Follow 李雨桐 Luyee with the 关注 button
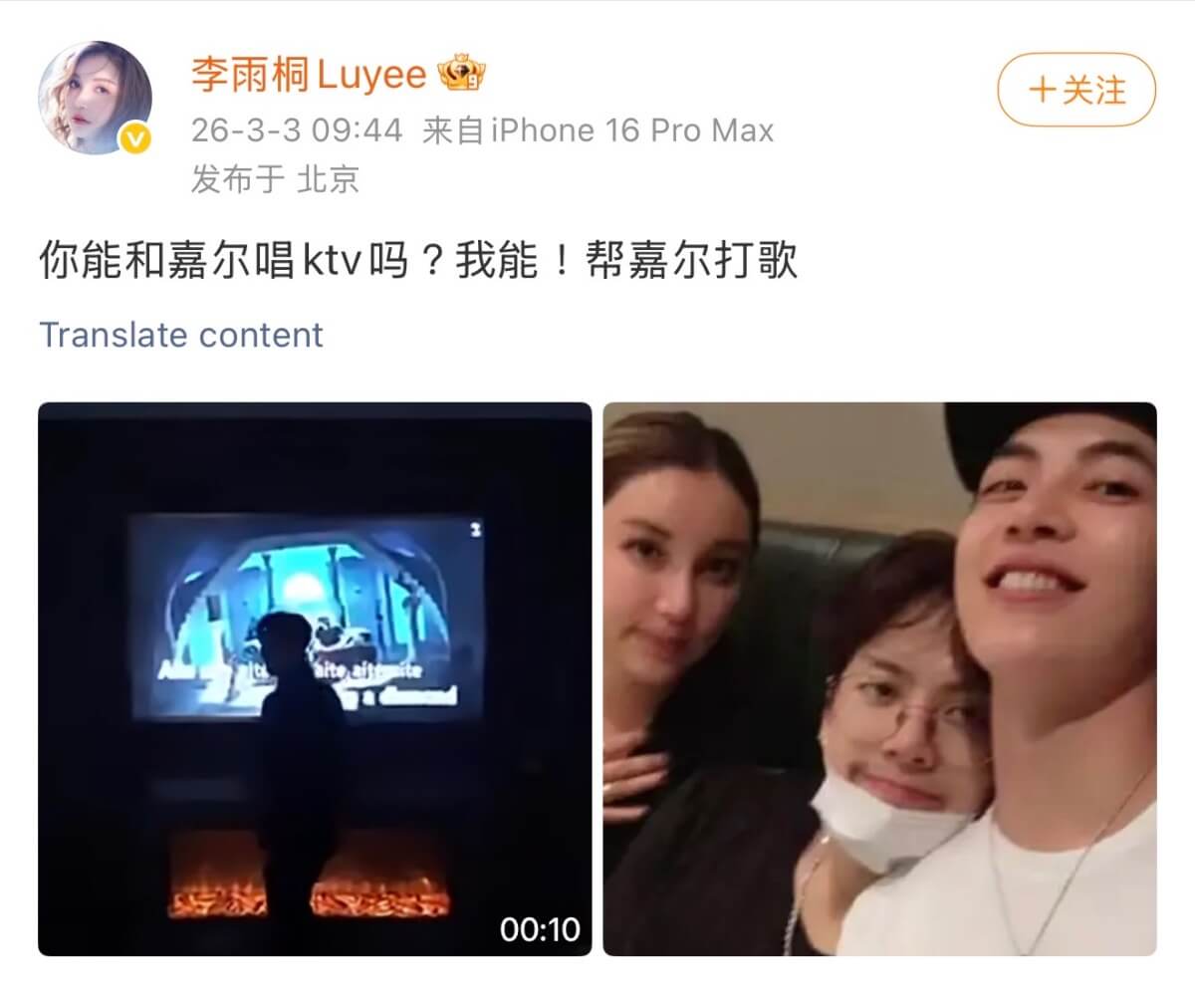The height and width of the screenshot is (1008, 1195). (1075, 91)
